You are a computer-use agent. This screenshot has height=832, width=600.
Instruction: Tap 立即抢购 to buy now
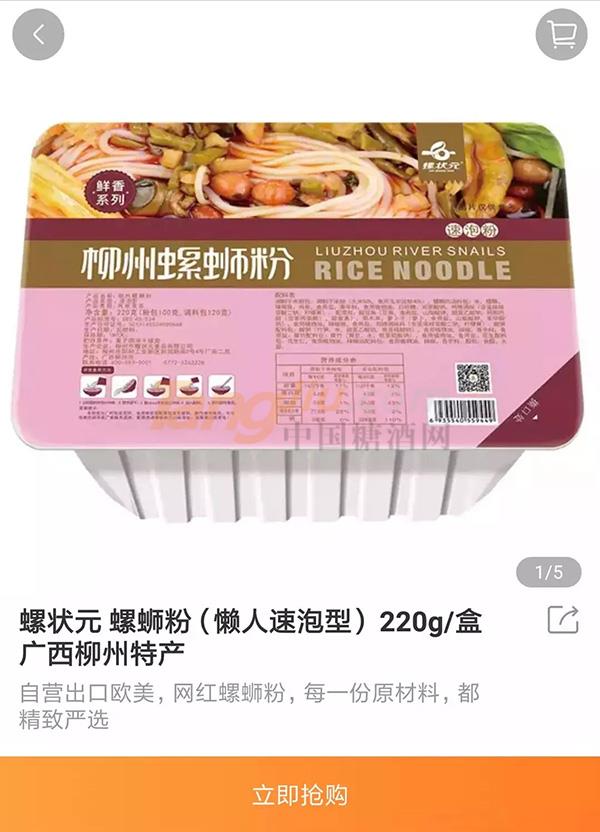300,795
